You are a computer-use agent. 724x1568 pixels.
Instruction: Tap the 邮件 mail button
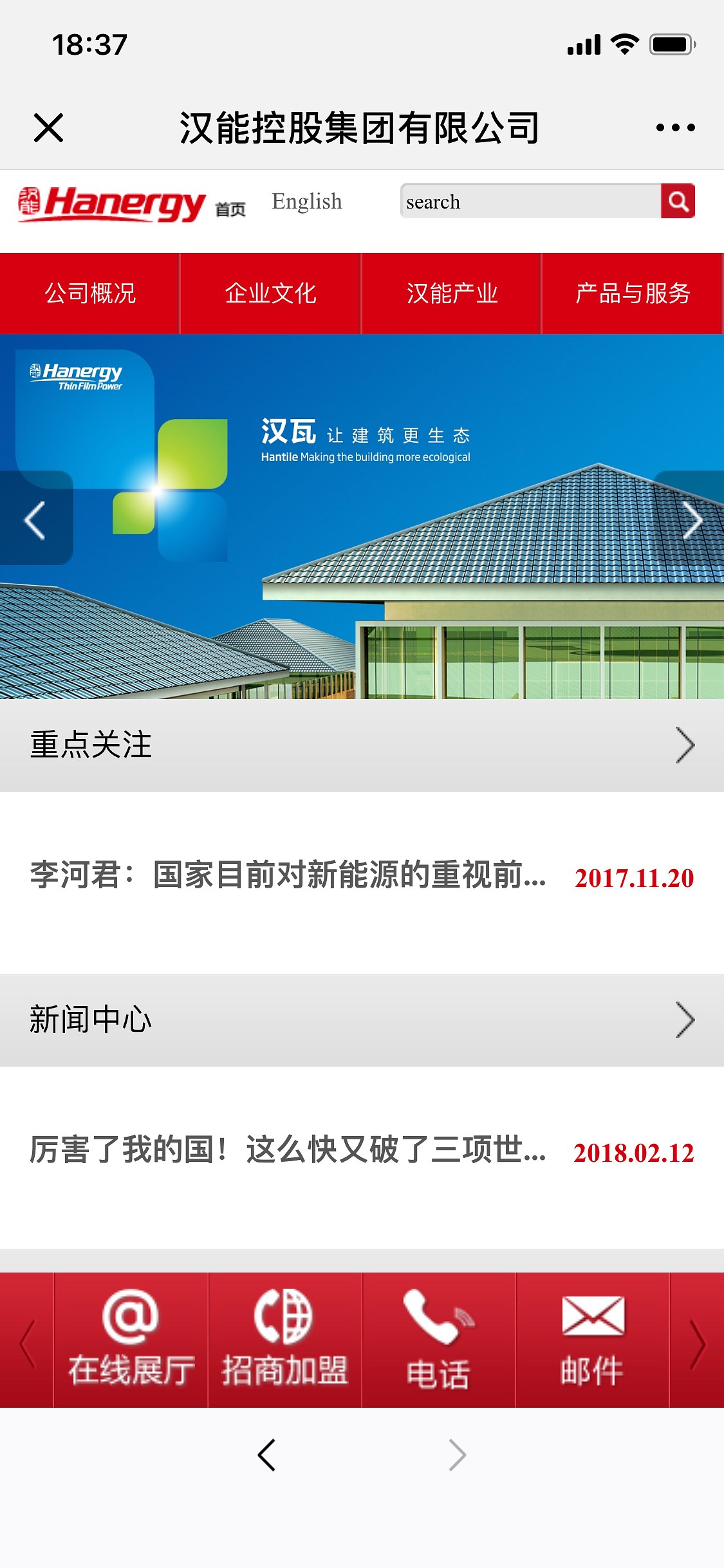click(x=592, y=1339)
